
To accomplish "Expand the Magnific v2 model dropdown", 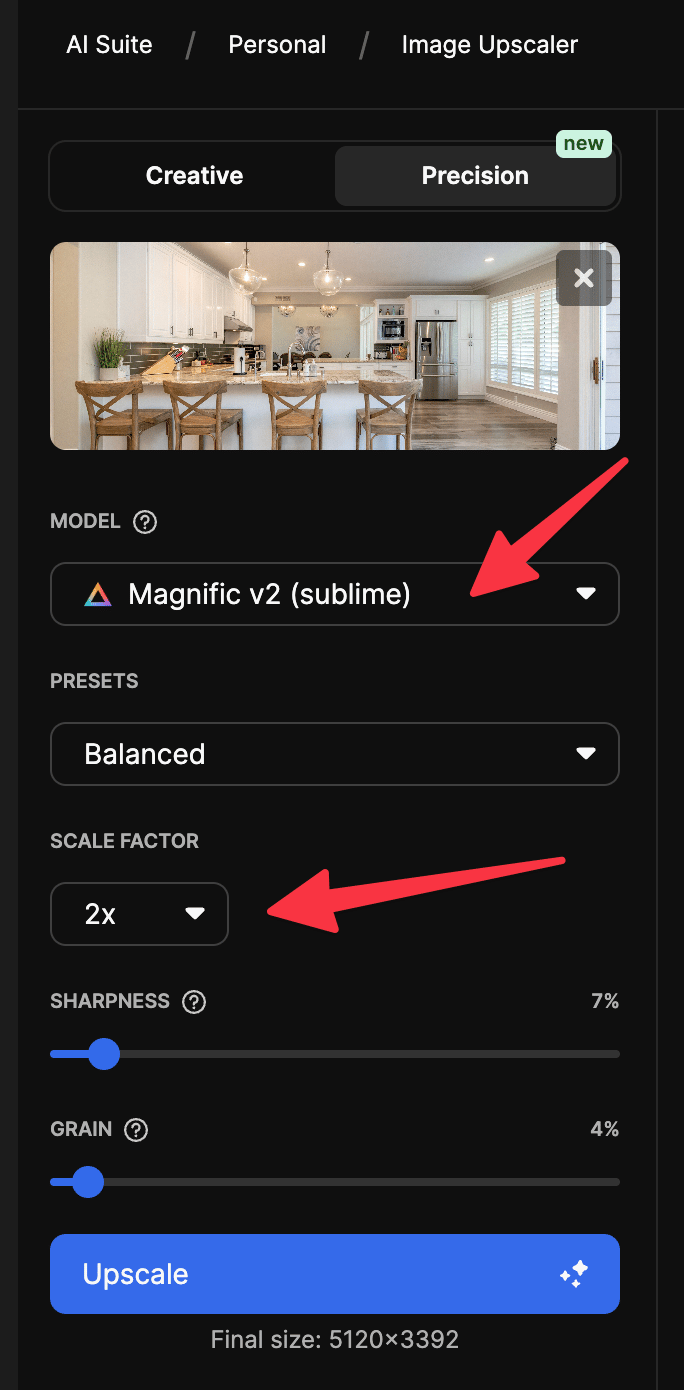I will click(x=335, y=594).
